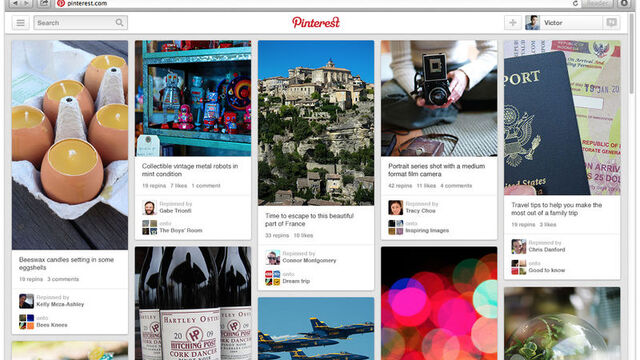Open the passport travel tips pin

click(562, 118)
